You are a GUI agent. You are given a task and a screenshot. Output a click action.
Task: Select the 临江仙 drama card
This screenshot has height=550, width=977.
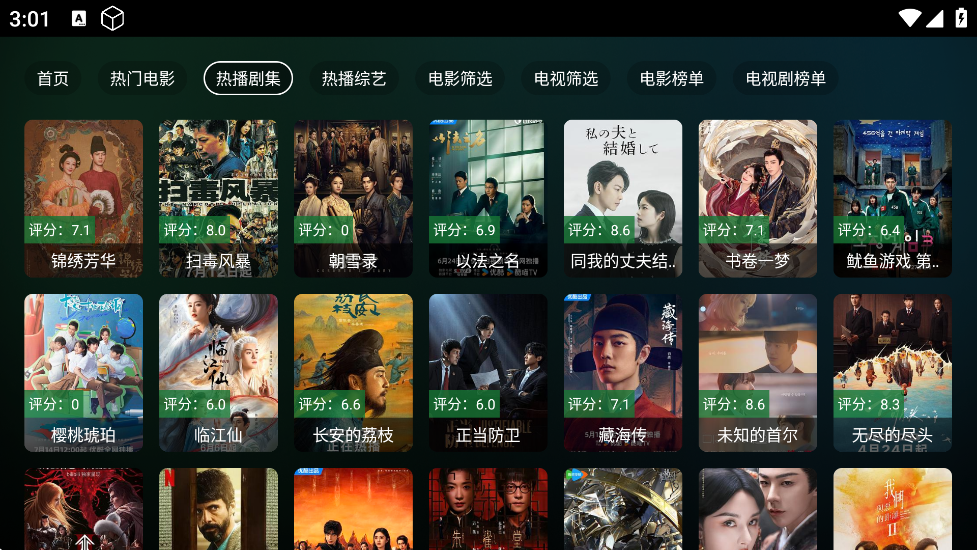pos(218,372)
